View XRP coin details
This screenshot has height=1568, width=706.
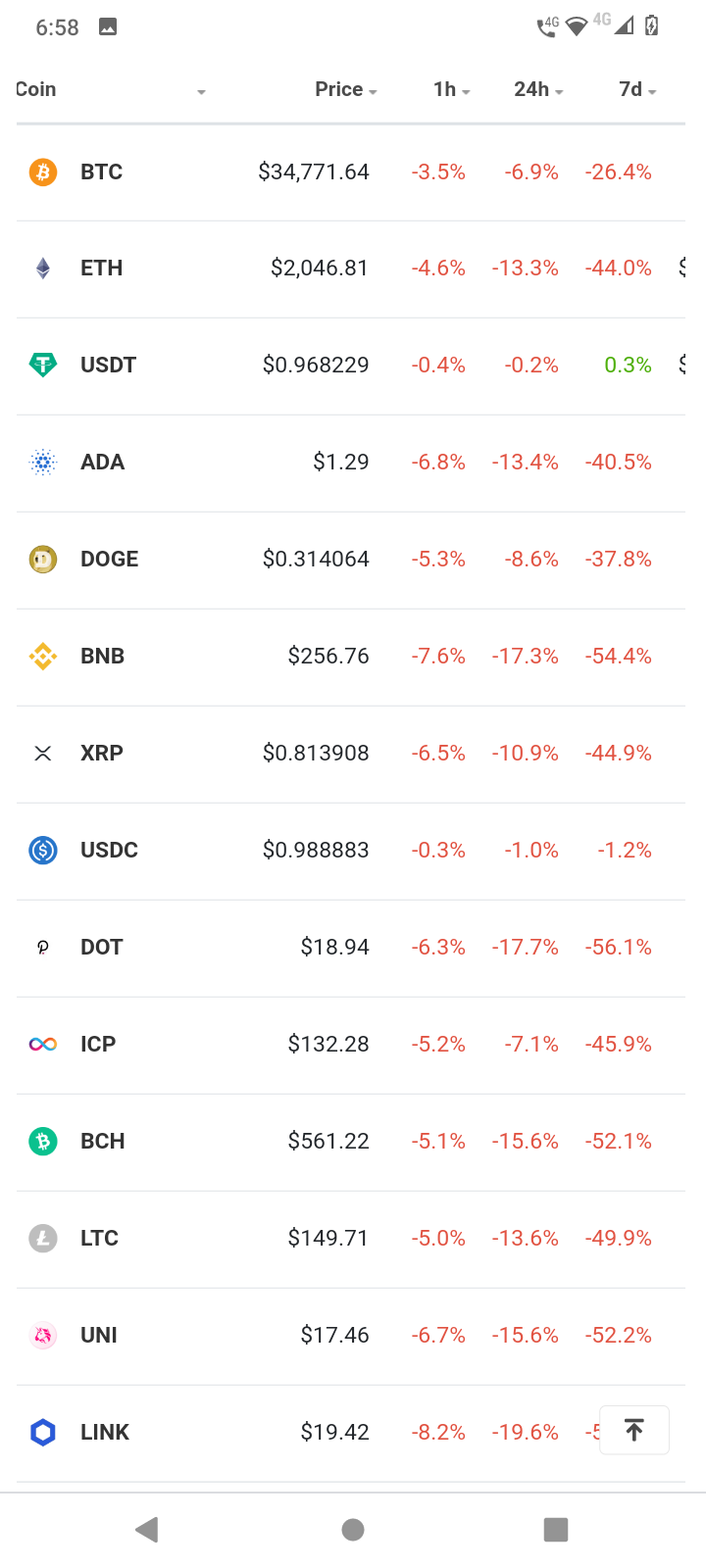pos(351,754)
